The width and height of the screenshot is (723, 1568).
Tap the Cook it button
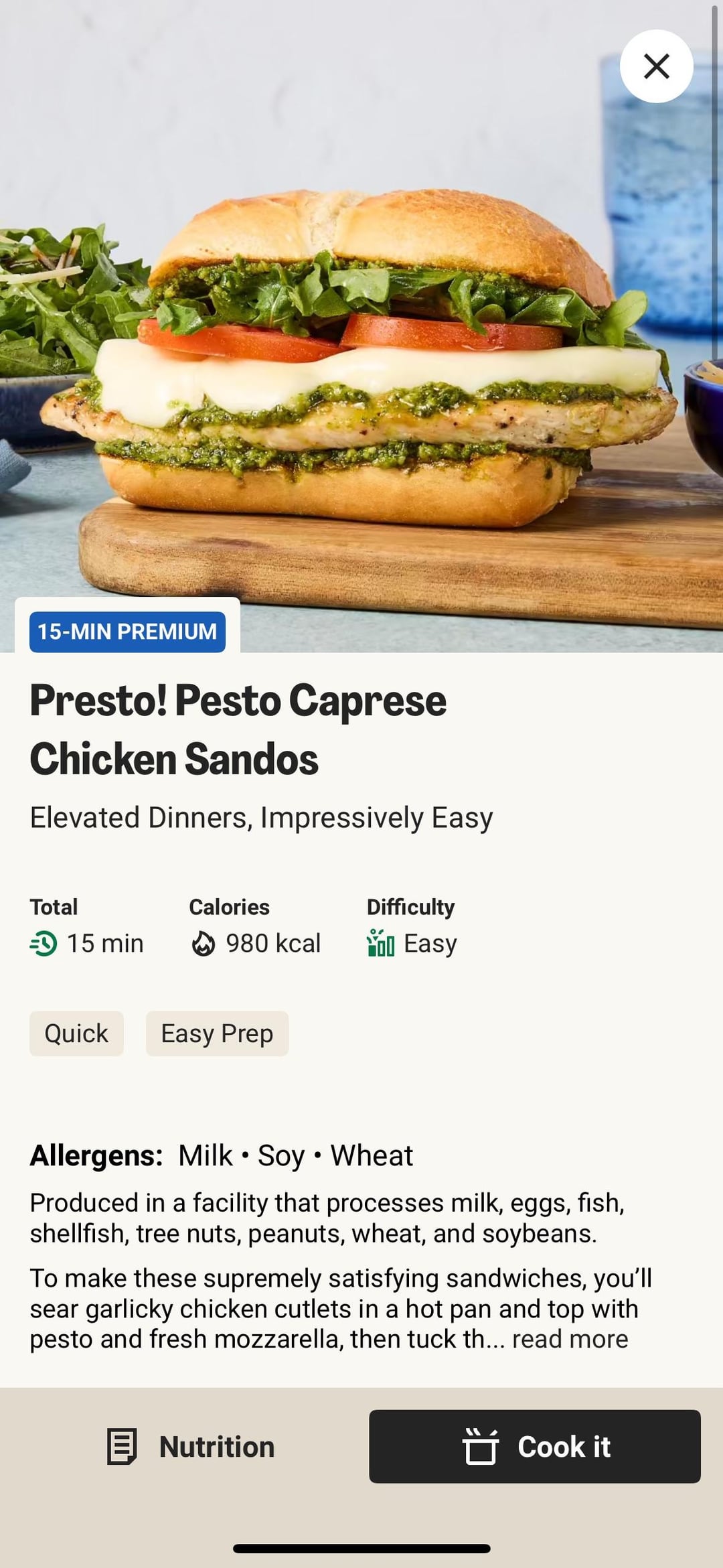tap(534, 1447)
